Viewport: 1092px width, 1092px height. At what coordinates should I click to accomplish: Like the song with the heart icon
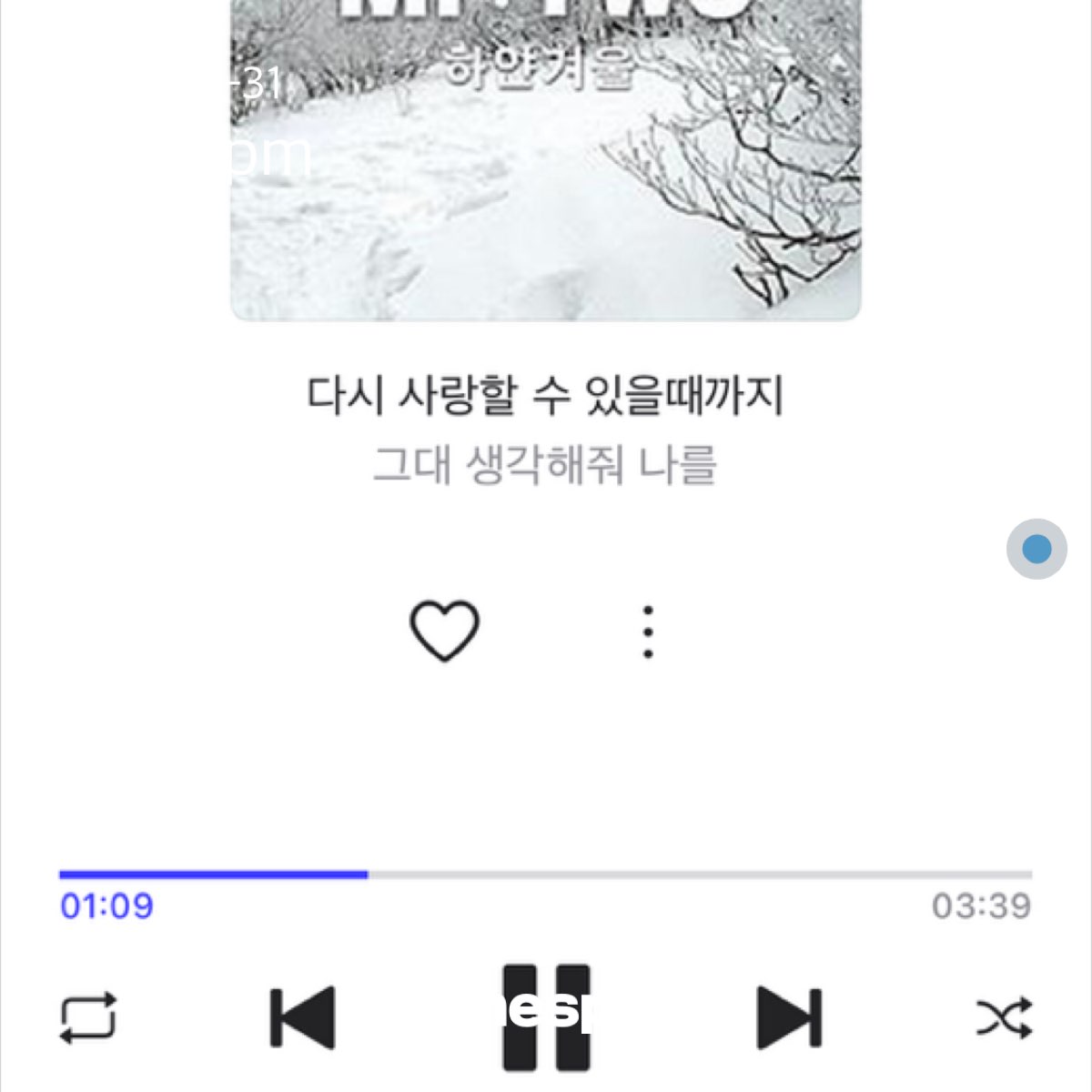click(444, 631)
